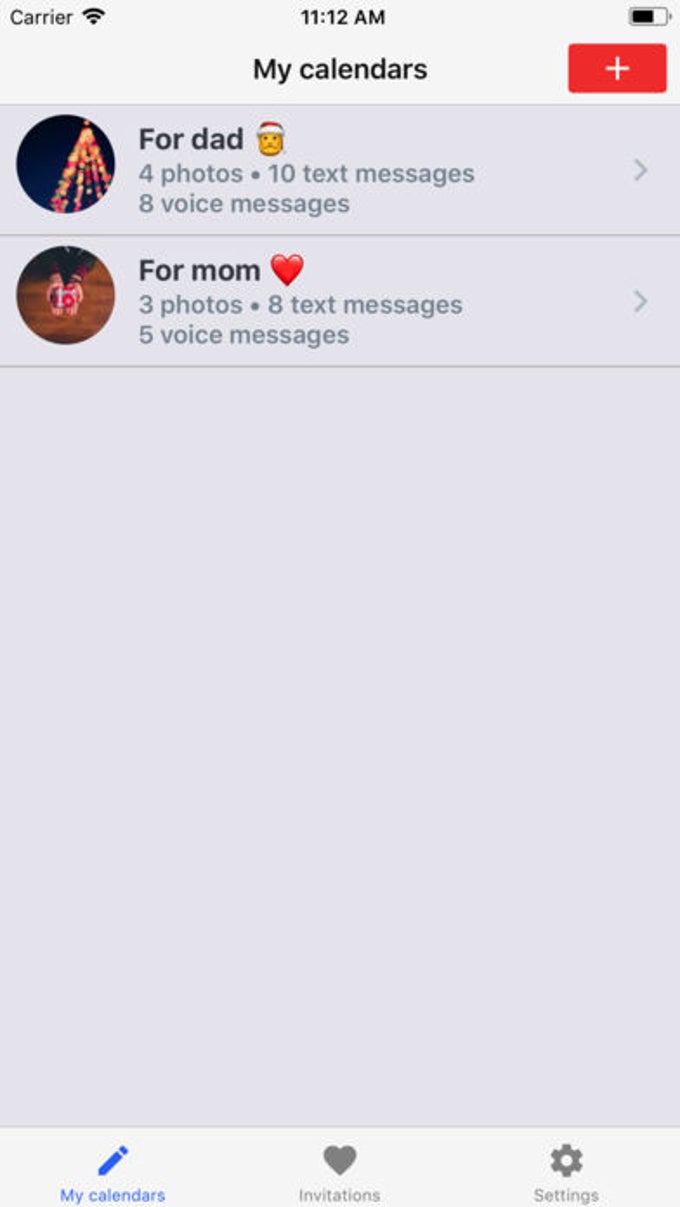Add a new calendar with plus button
680x1207 pixels.
point(617,68)
